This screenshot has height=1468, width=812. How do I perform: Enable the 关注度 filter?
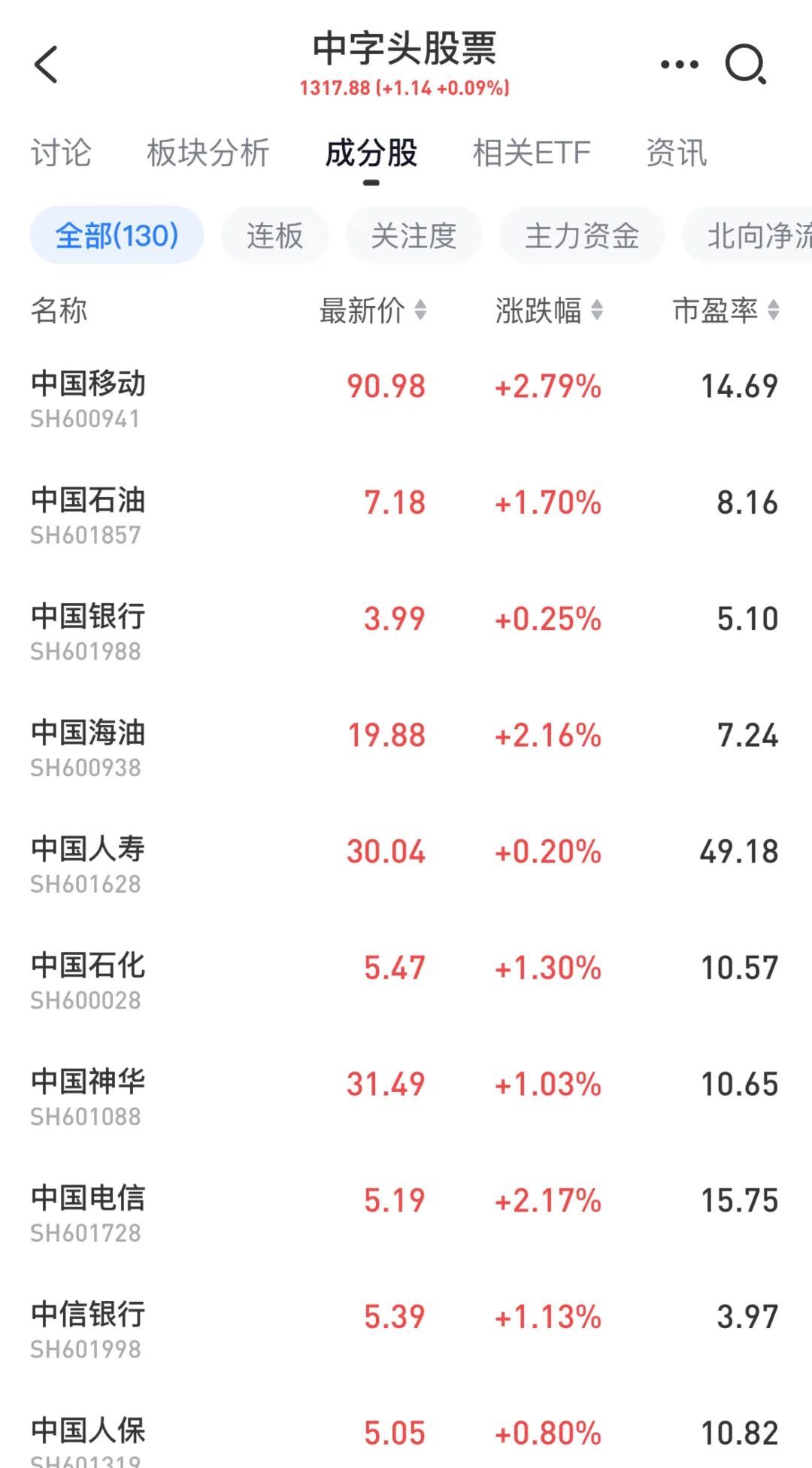pyautogui.click(x=413, y=235)
